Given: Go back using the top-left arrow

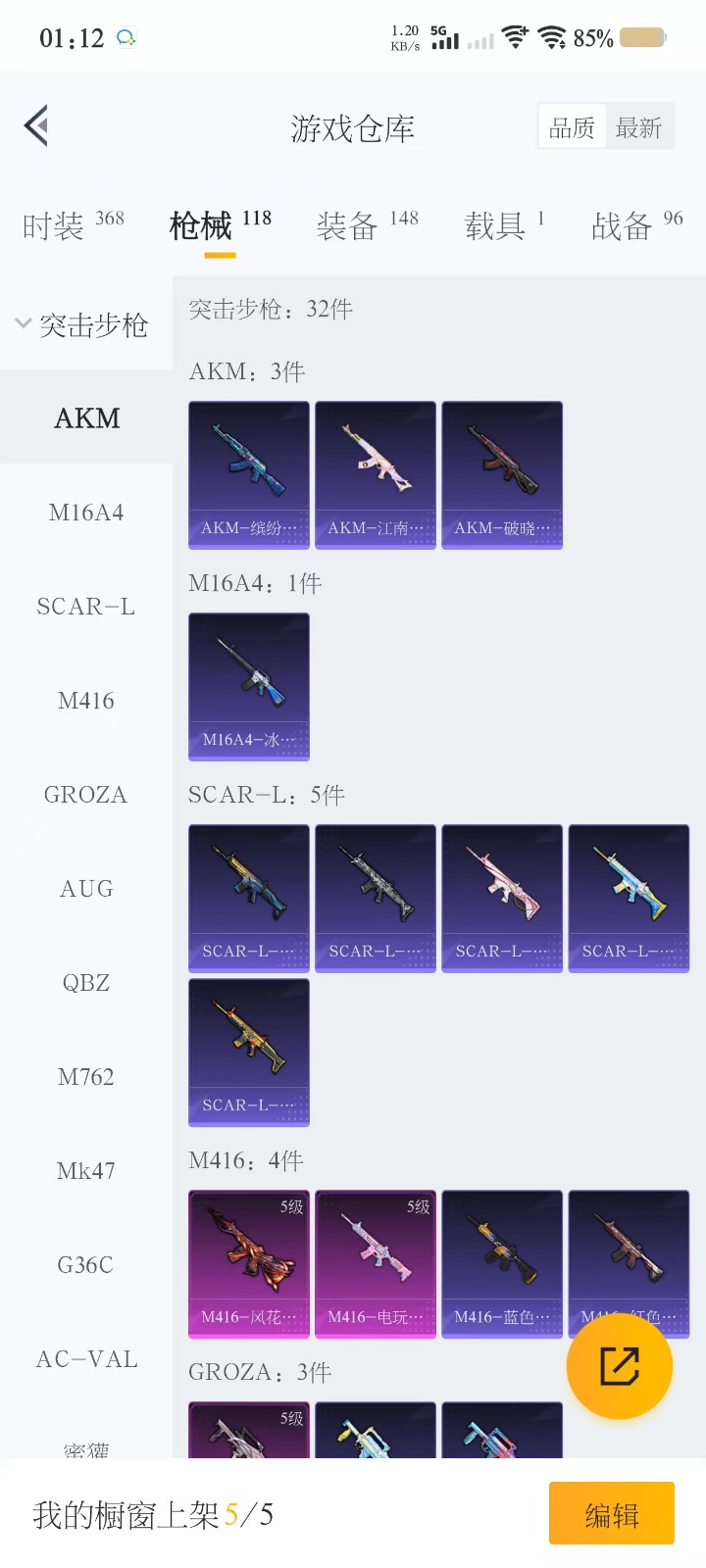Looking at the screenshot, I should tap(37, 125).
